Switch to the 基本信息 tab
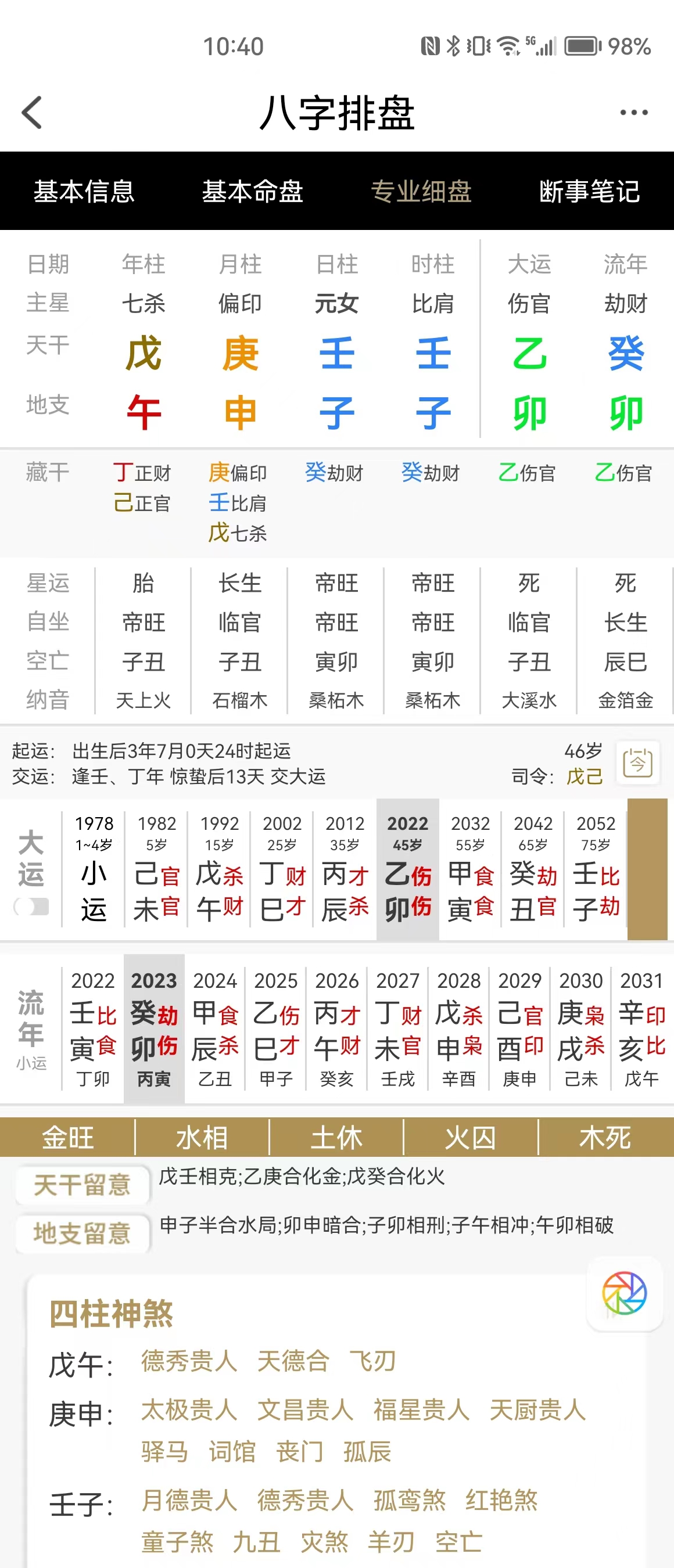Image resolution: width=674 pixels, height=1568 pixels. pyautogui.click(x=84, y=191)
